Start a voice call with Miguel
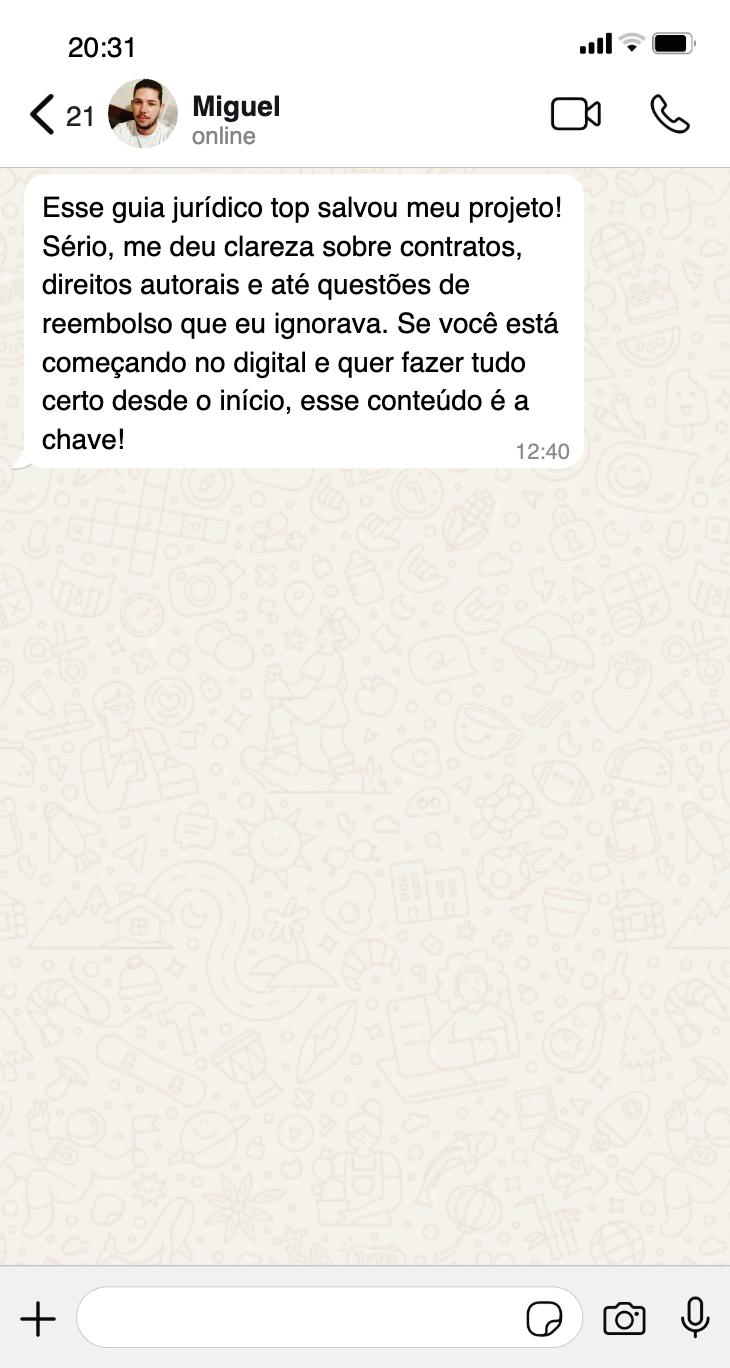 tap(669, 115)
